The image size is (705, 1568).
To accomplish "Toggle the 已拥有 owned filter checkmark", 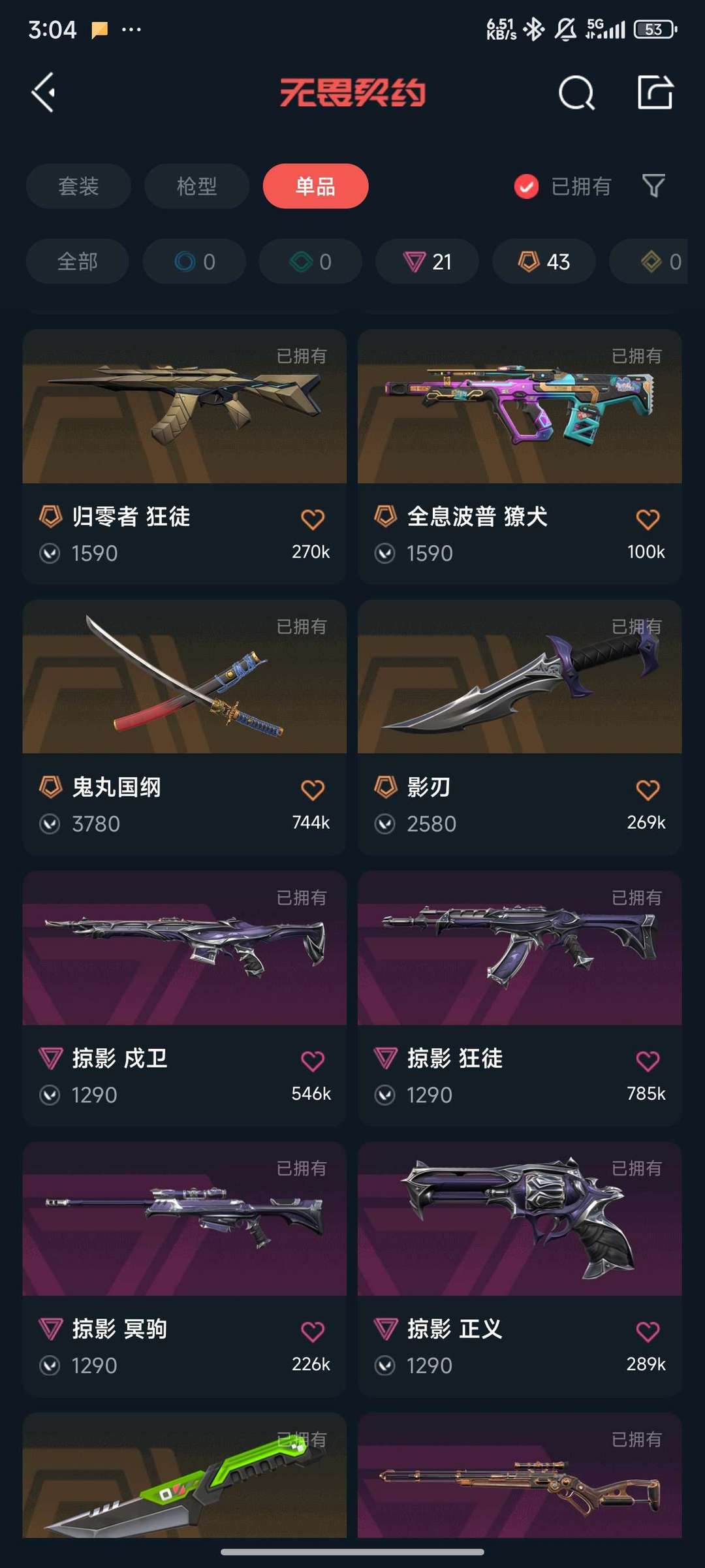I will pos(526,186).
